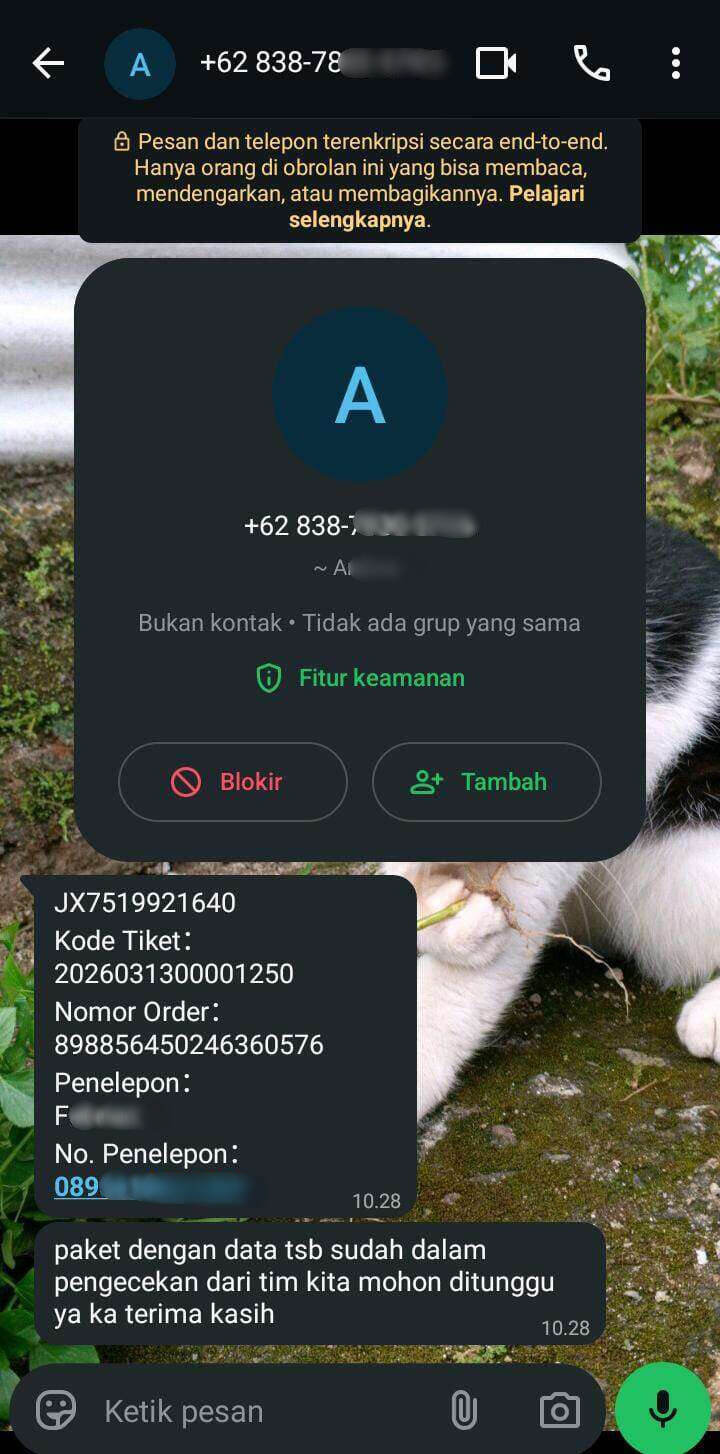The width and height of the screenshot is (720, 1454).
Task: Open the three-dot overflow menu
Action: click(x=676, y=64)
